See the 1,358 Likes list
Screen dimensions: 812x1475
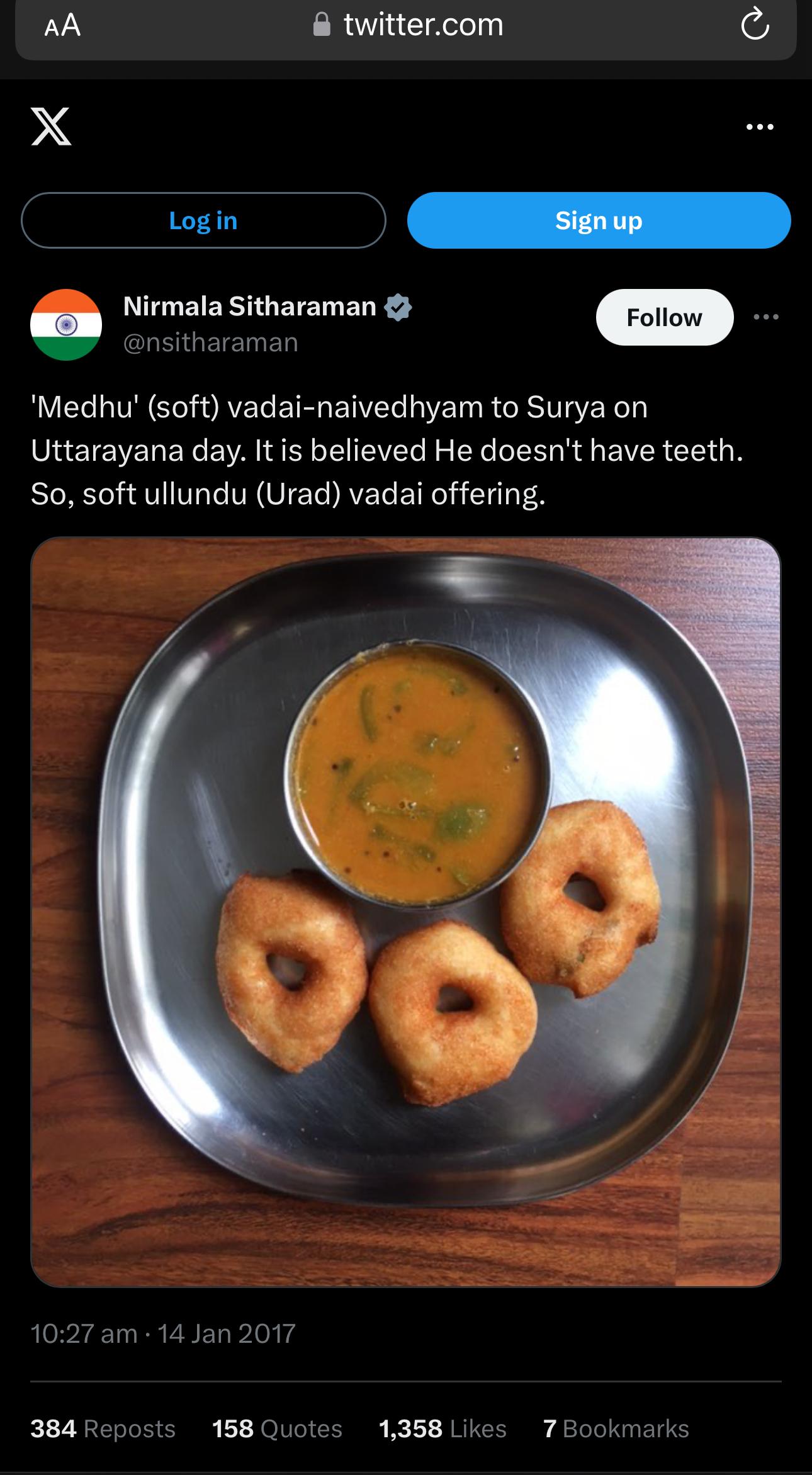point(443,1429)
